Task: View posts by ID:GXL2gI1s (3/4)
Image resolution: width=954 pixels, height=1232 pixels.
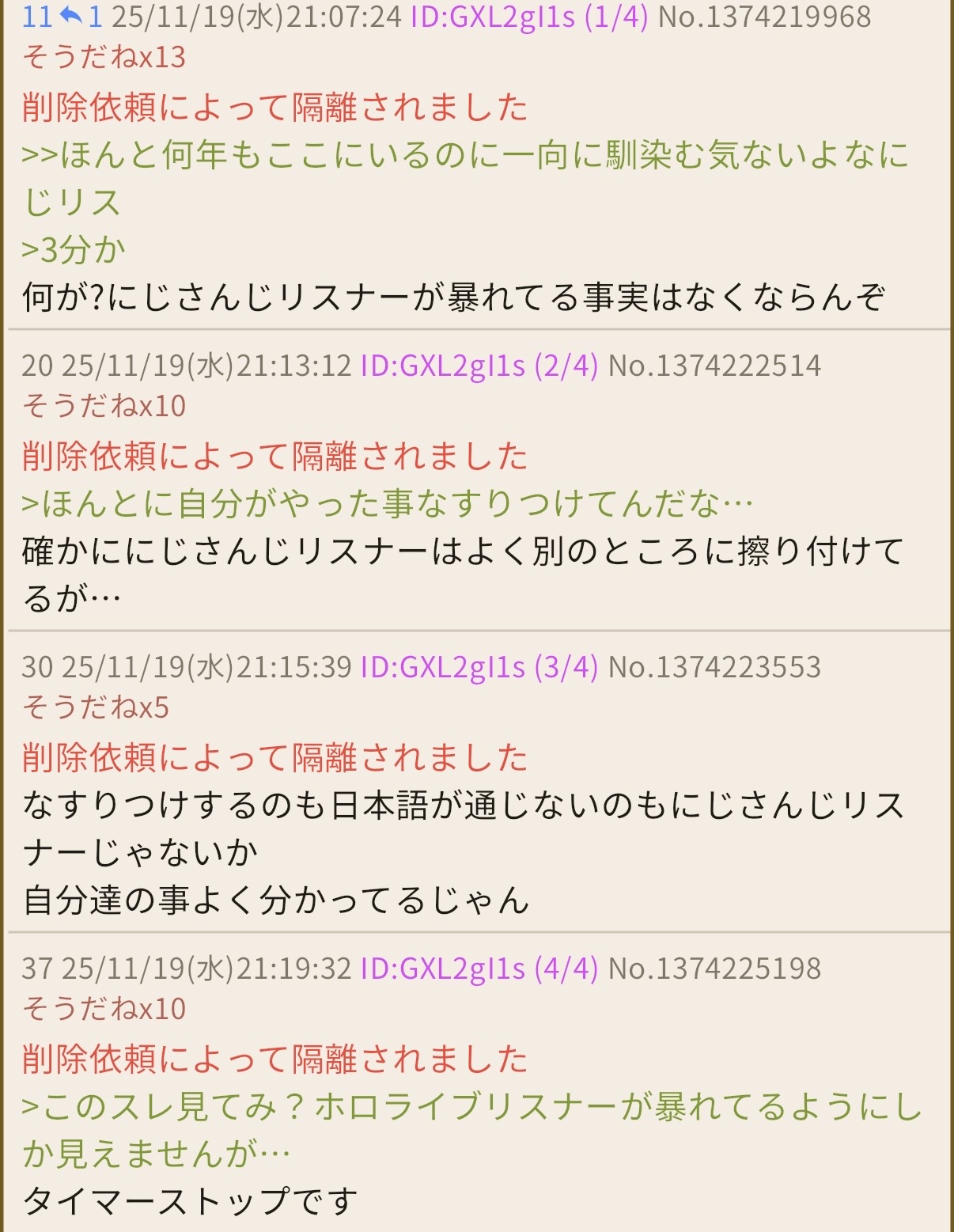Action: coord(479,667)
